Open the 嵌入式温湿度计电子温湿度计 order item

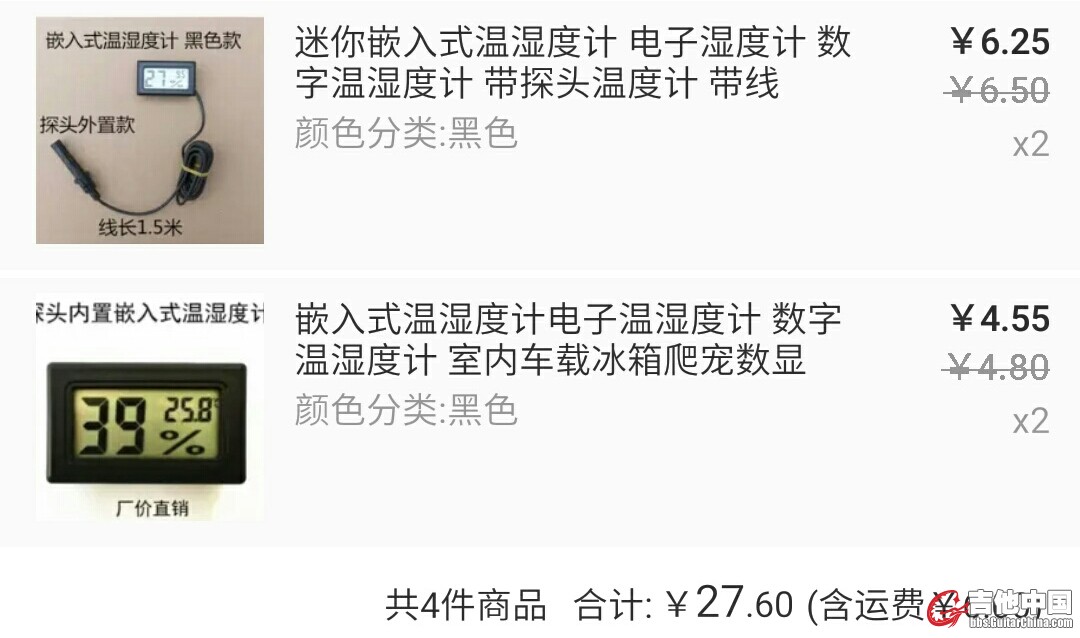point(568,340)
